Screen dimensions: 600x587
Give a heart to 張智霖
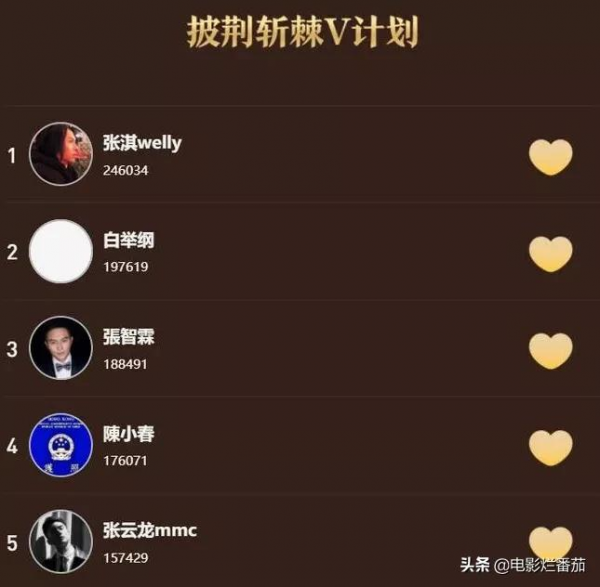(550, 350)
